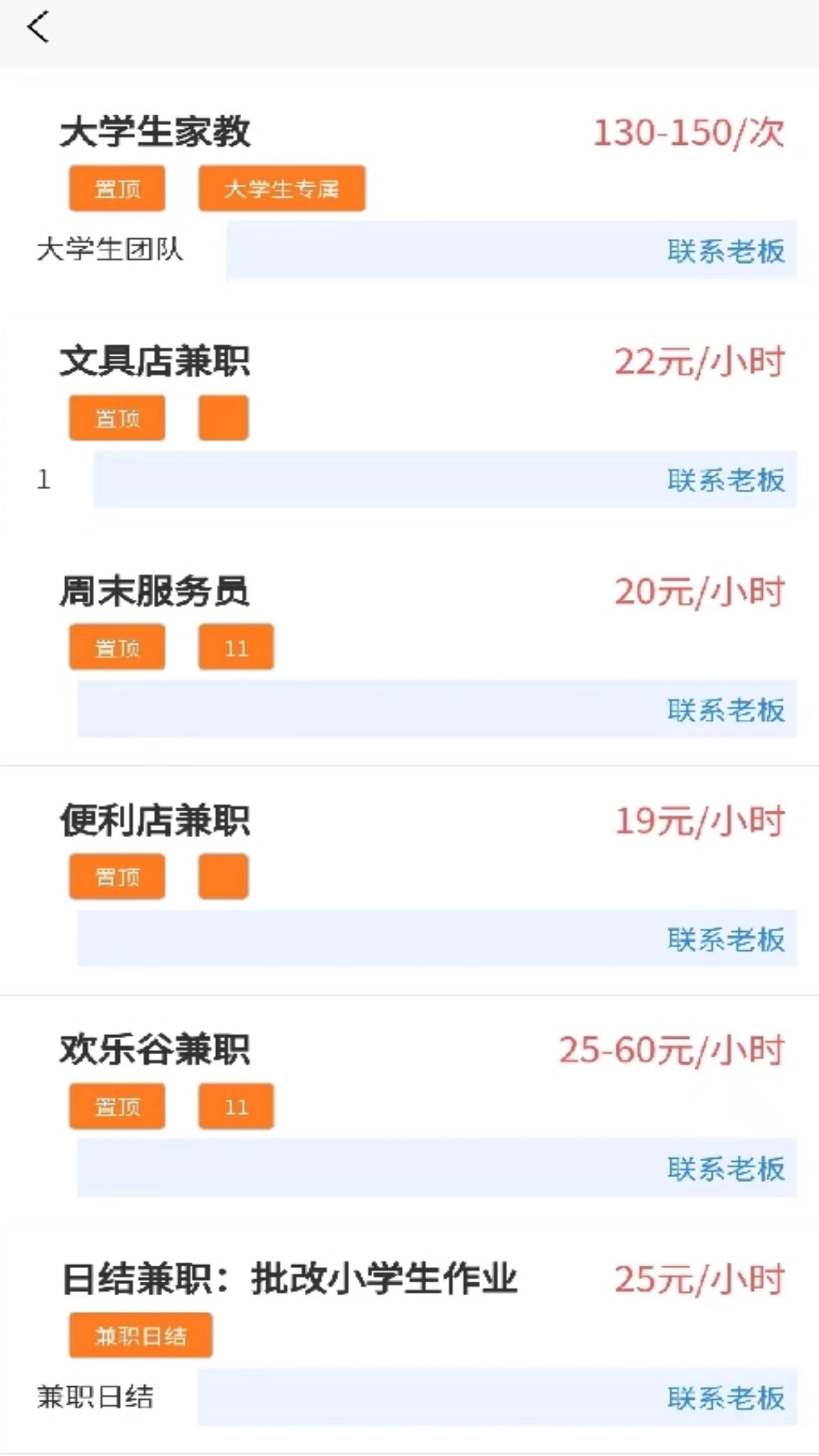This screenshot has height=1456, width=819.
Task: Tap 联系老板 for 周末服务员
Action: pyautogui.click(x=725, y=711)
